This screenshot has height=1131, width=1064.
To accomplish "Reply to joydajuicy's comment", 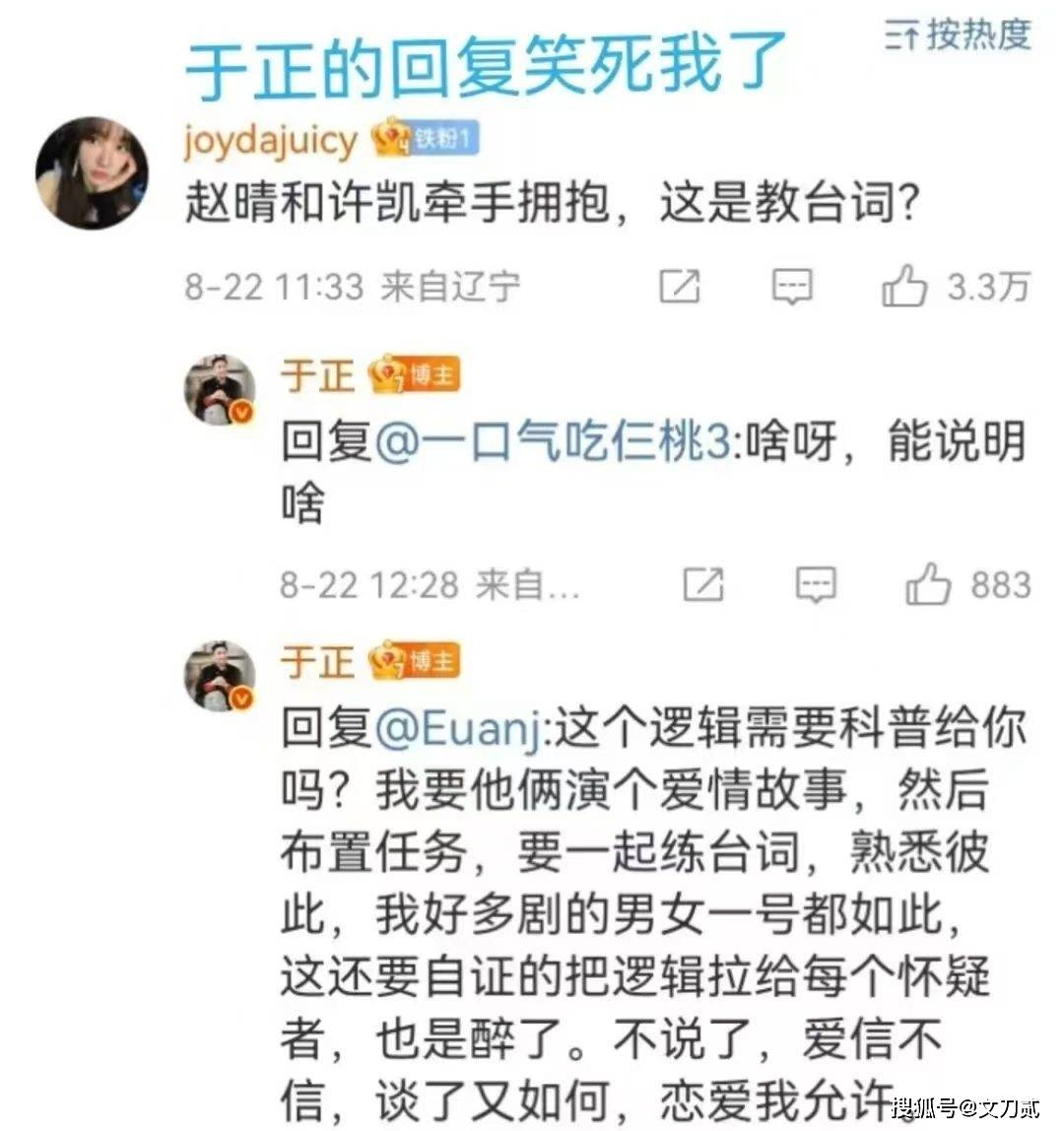I will (791, 287).
